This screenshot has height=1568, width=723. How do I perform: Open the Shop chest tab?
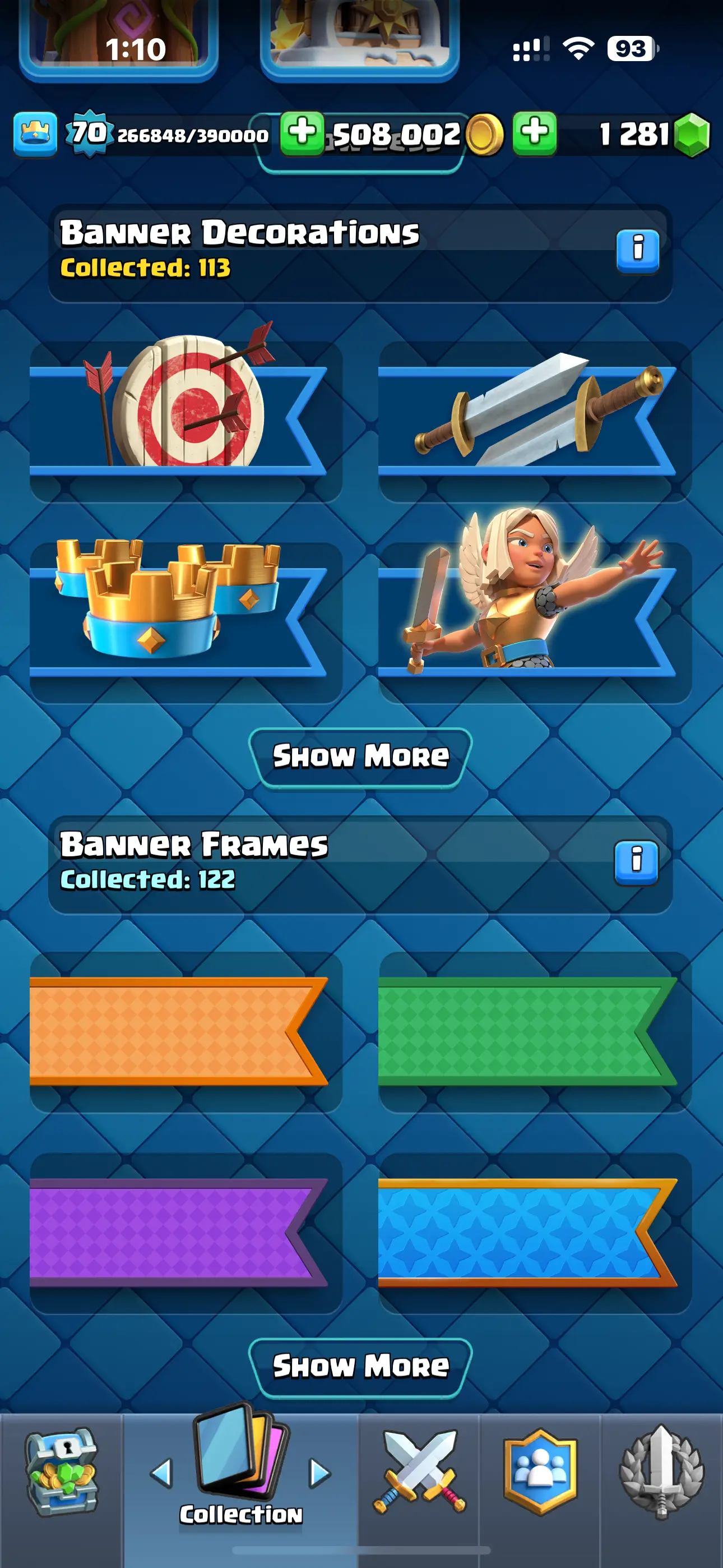click(x=61, y=1472)
